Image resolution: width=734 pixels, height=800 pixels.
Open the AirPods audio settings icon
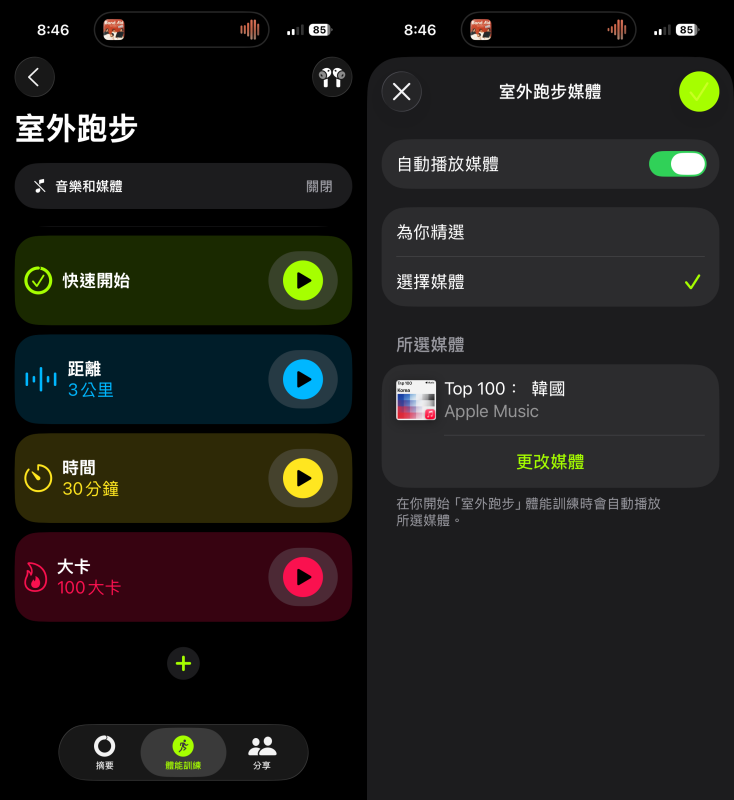click(332, 77)
